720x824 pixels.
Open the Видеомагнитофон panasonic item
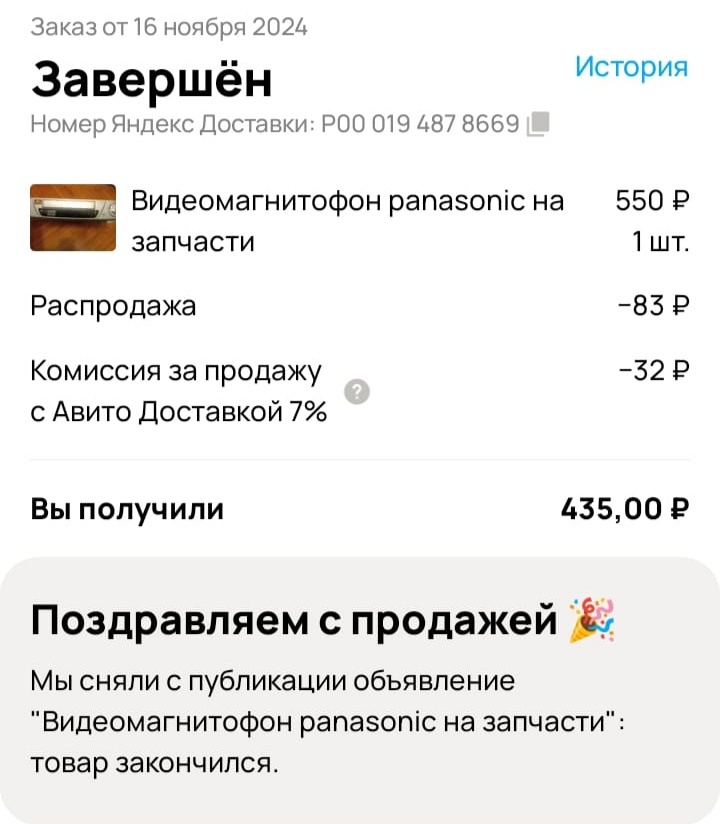pos(348,220)
